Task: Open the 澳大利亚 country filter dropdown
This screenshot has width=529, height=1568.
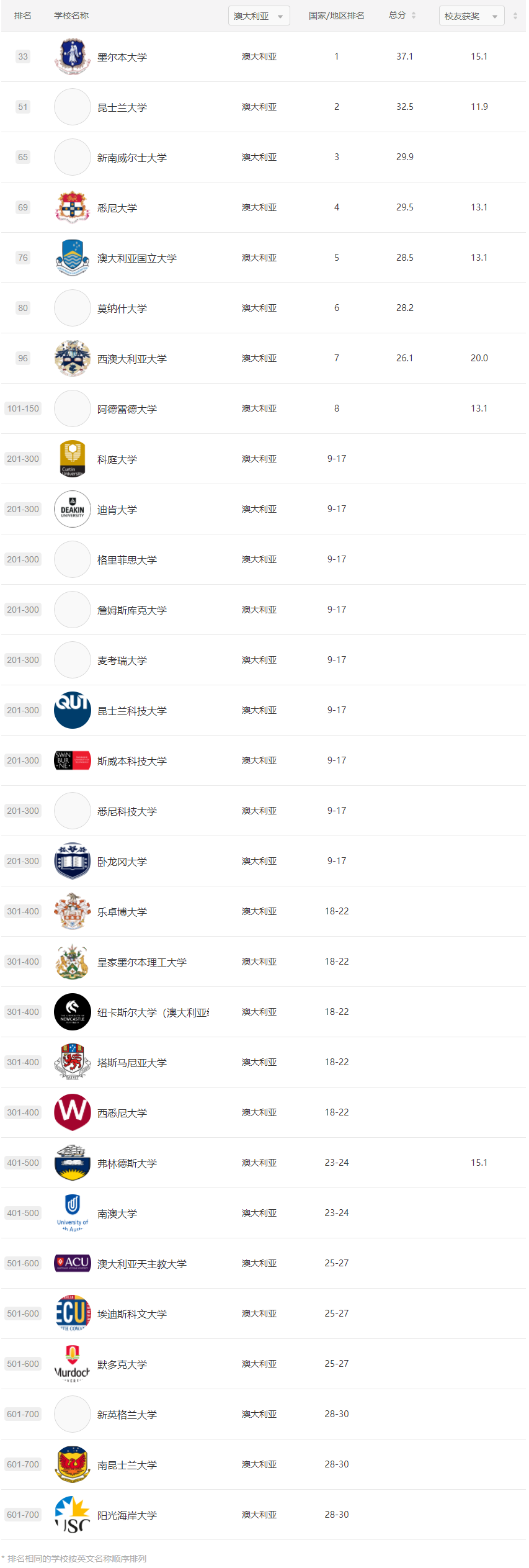Action: tap(258, 16)
